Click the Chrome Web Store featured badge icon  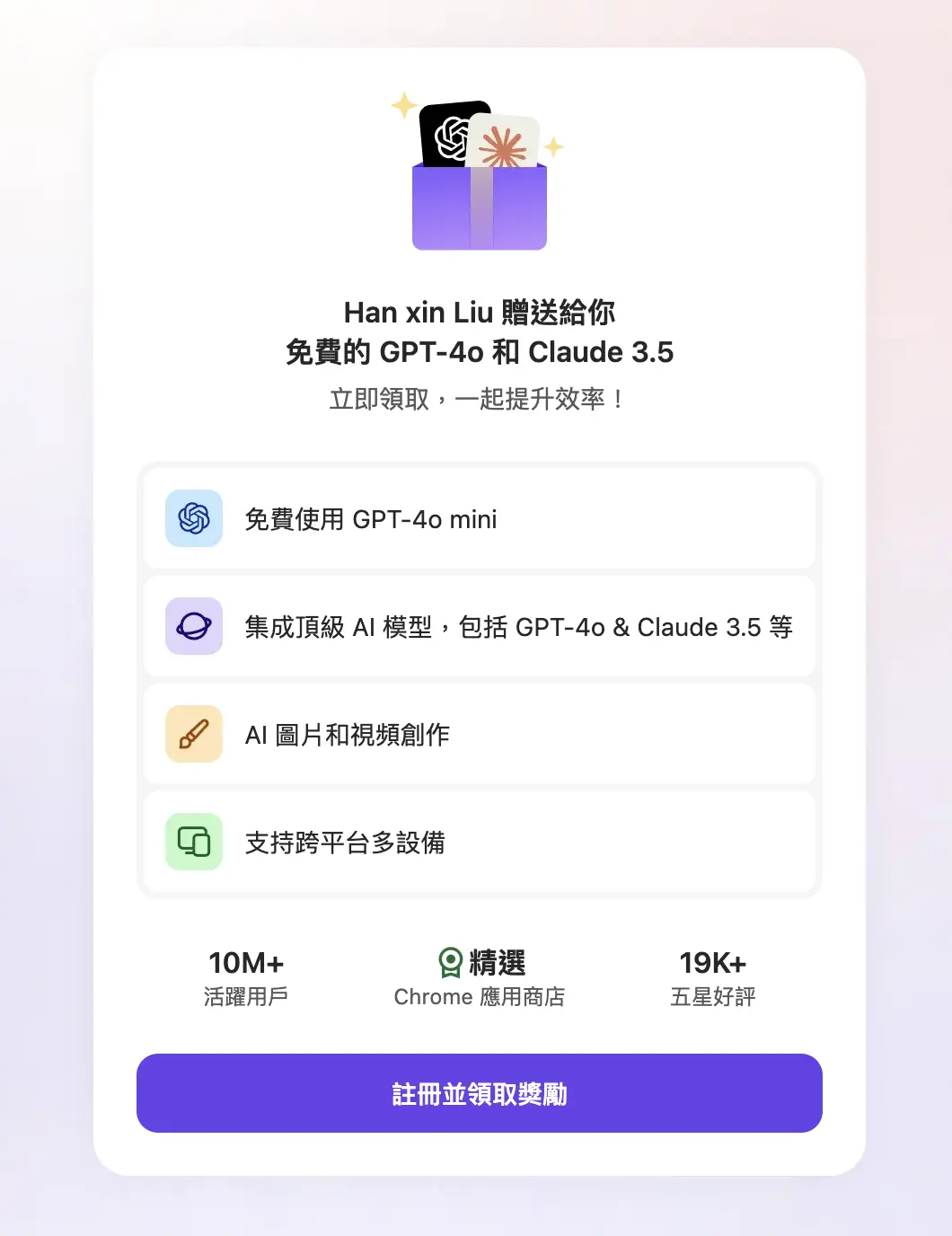pos(448,962)
